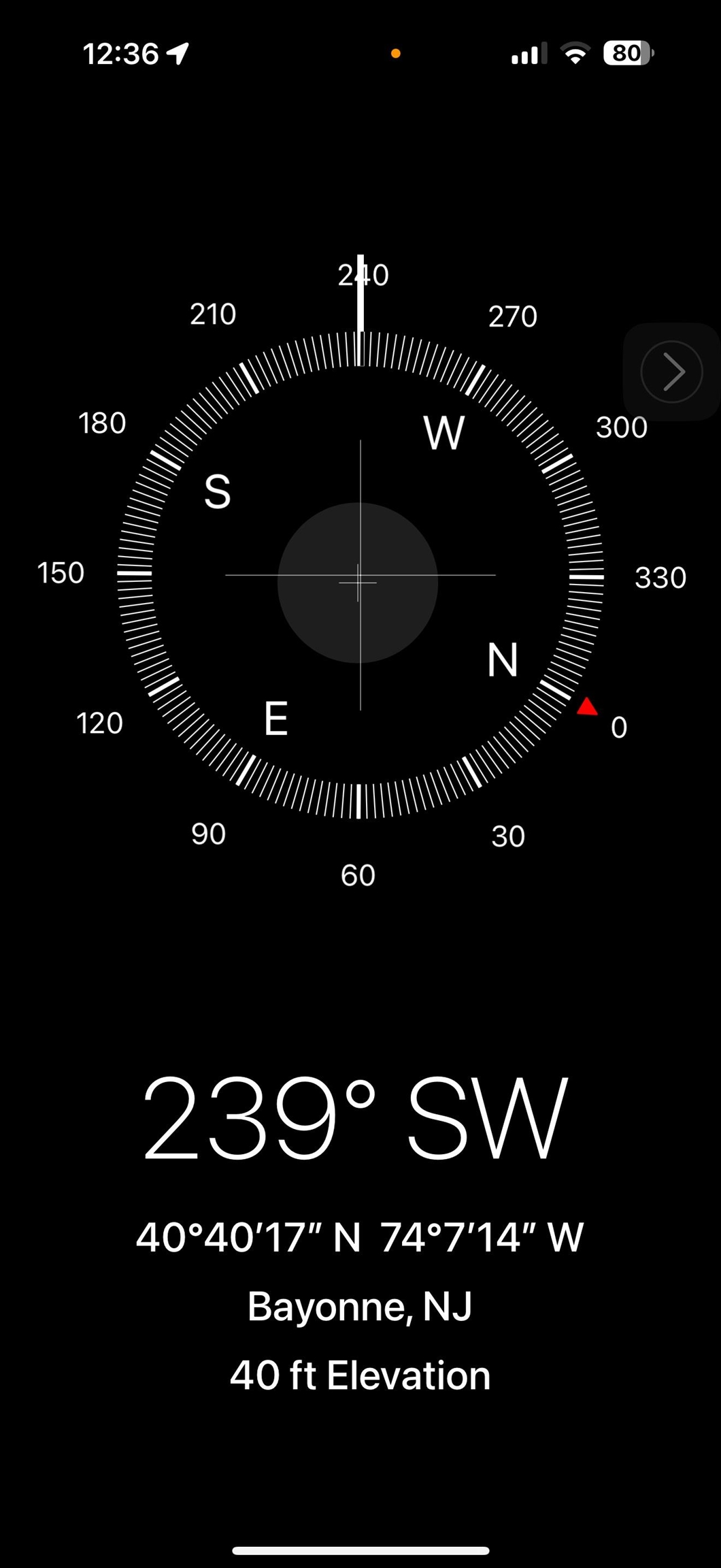Tap the compass dial to lock bearing
Image resolution: width=721 pixels, height=1568 pixels.
(360, 576)
